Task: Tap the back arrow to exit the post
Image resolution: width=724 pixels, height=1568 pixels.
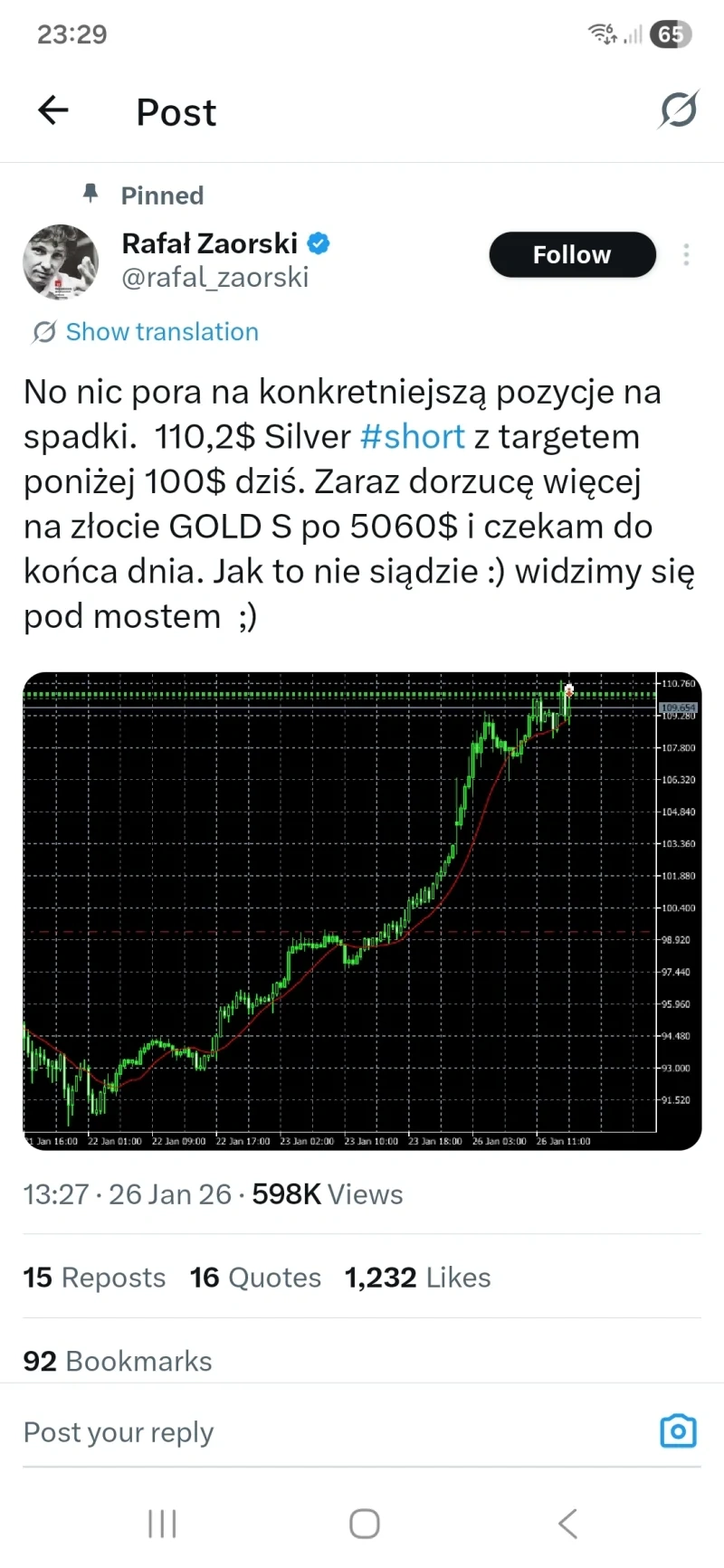Action: 52,110
